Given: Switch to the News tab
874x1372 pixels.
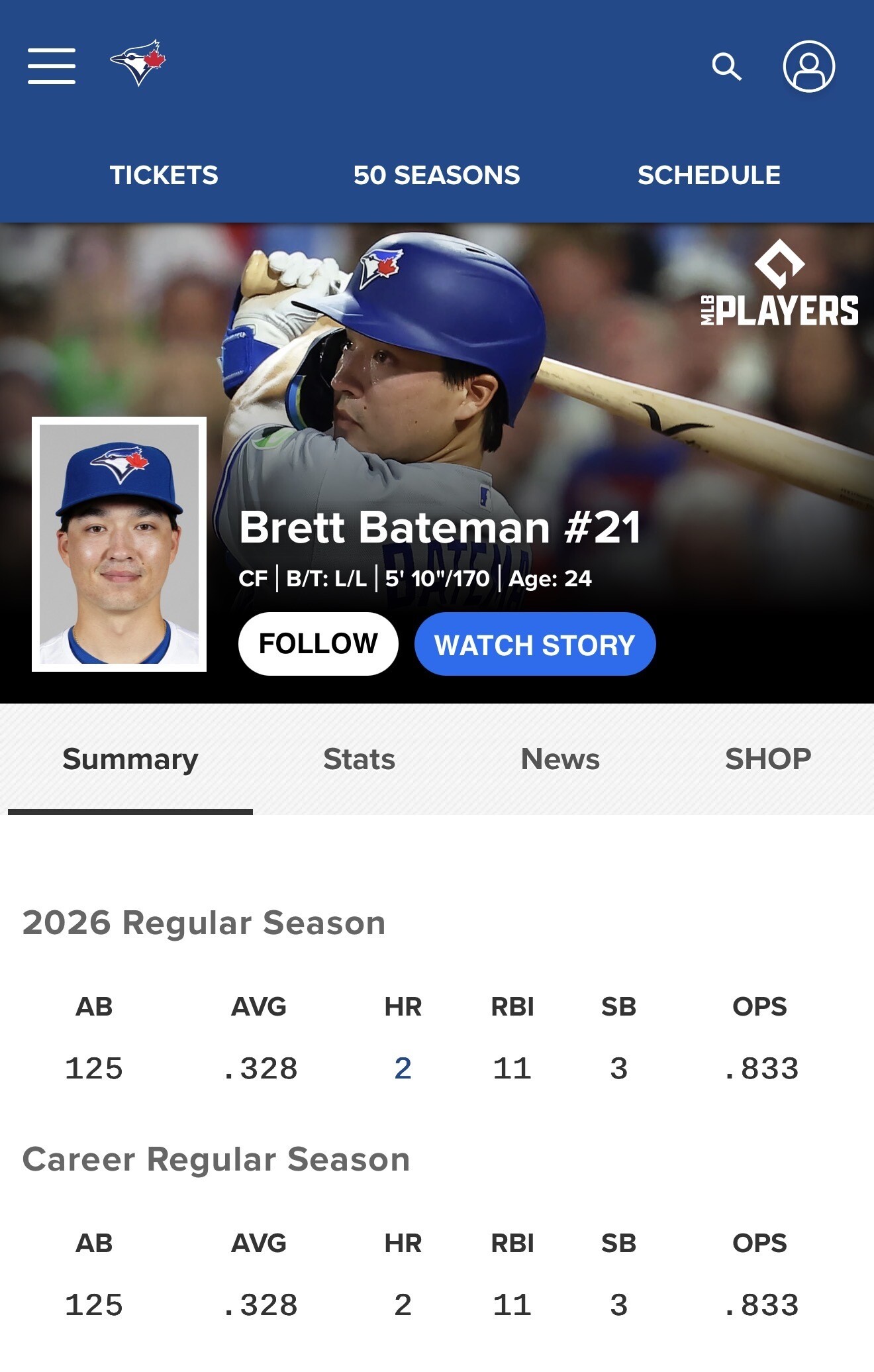Looking at the screenshot, I should click(x=560, y=759).
